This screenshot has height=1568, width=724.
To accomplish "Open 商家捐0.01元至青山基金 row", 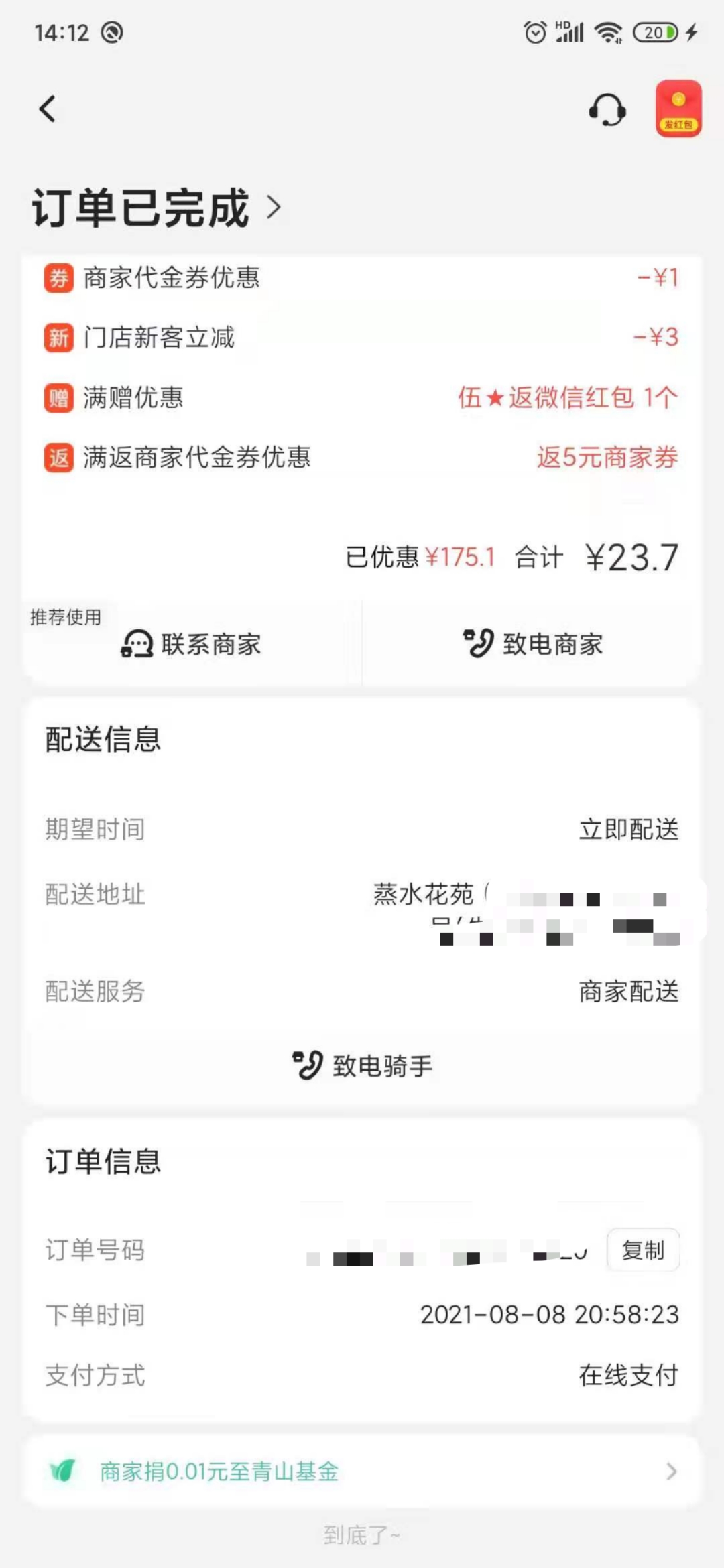I will 362,1472.
